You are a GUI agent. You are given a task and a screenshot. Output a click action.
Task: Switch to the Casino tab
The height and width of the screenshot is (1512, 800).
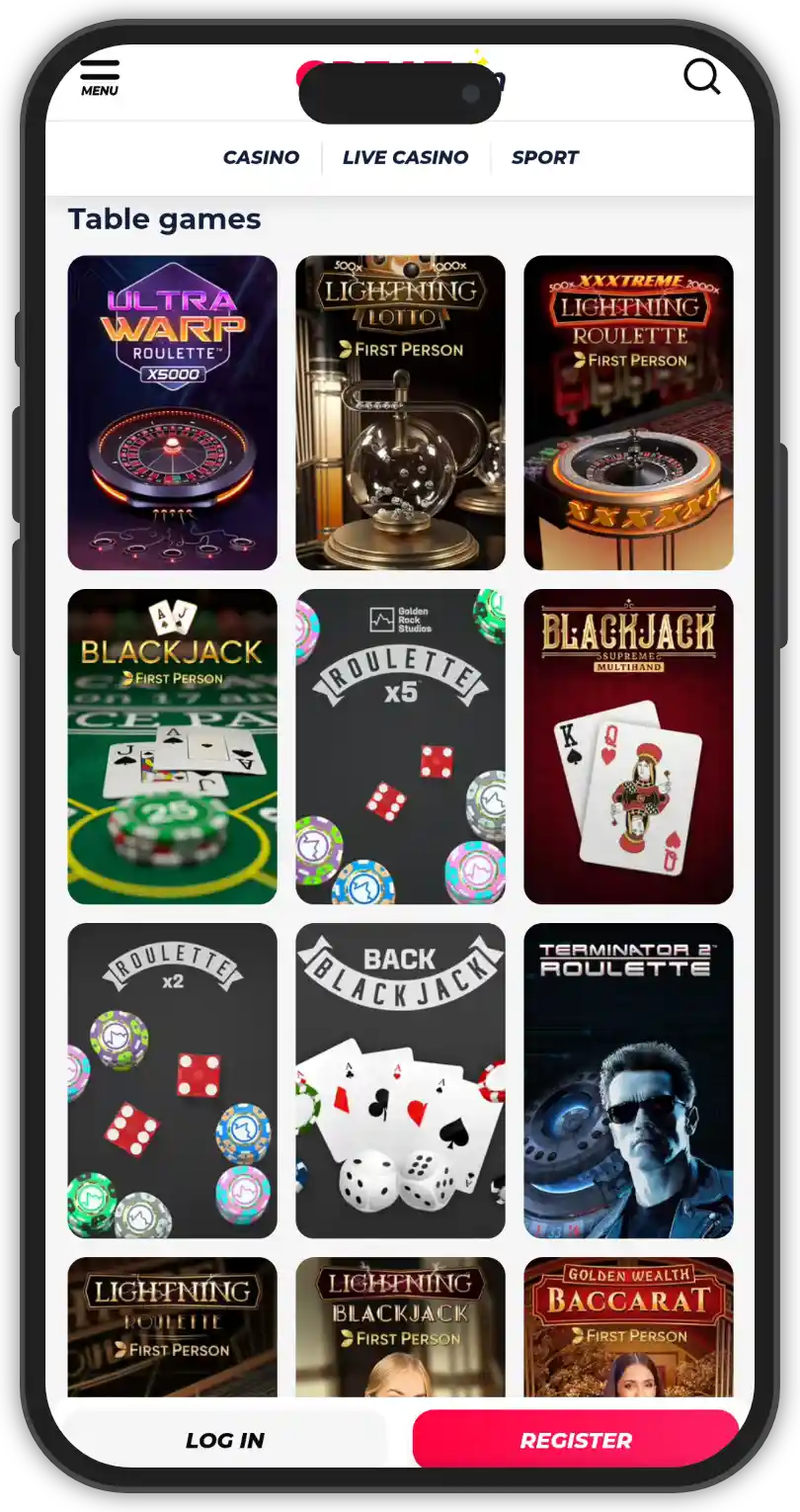tap(261, 157)
